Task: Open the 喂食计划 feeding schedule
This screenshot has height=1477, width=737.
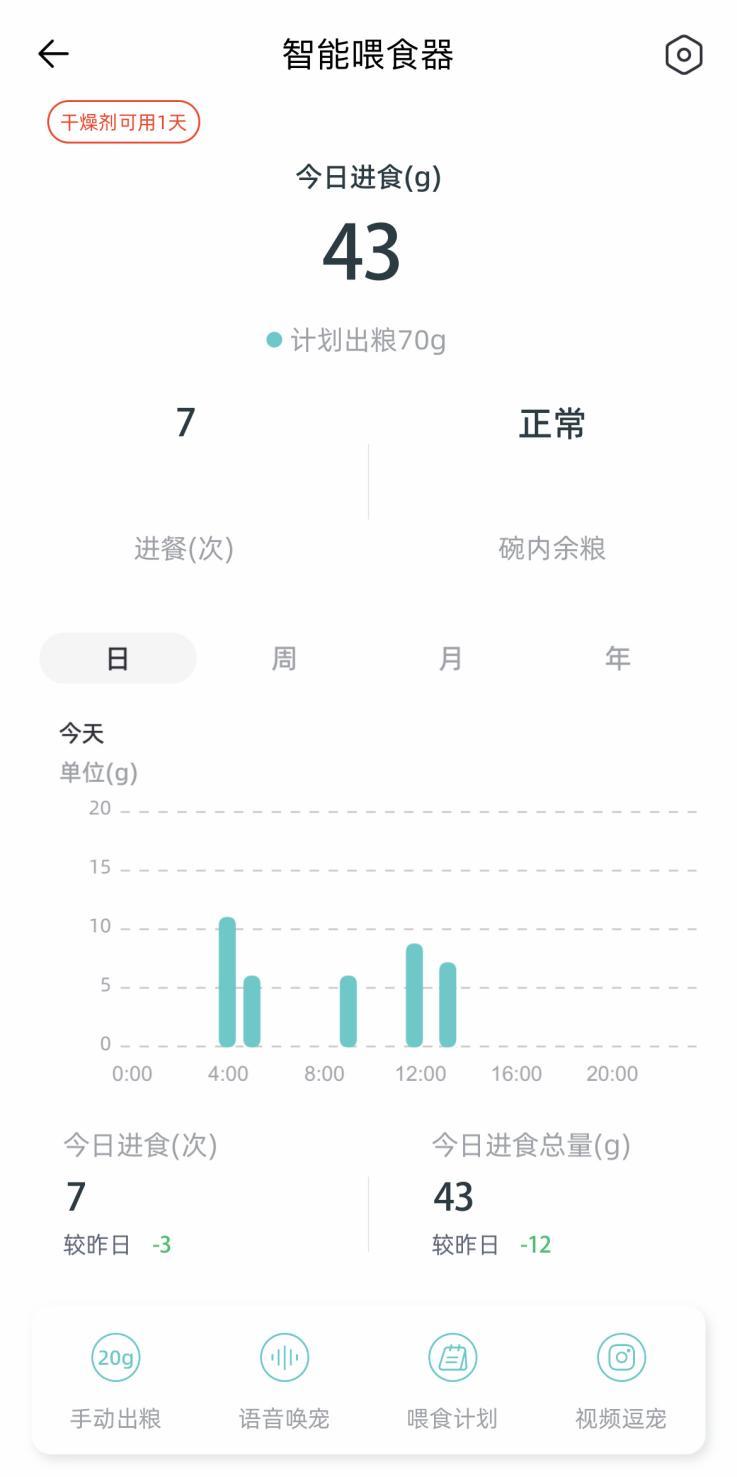Action: tap(452, 1380)
